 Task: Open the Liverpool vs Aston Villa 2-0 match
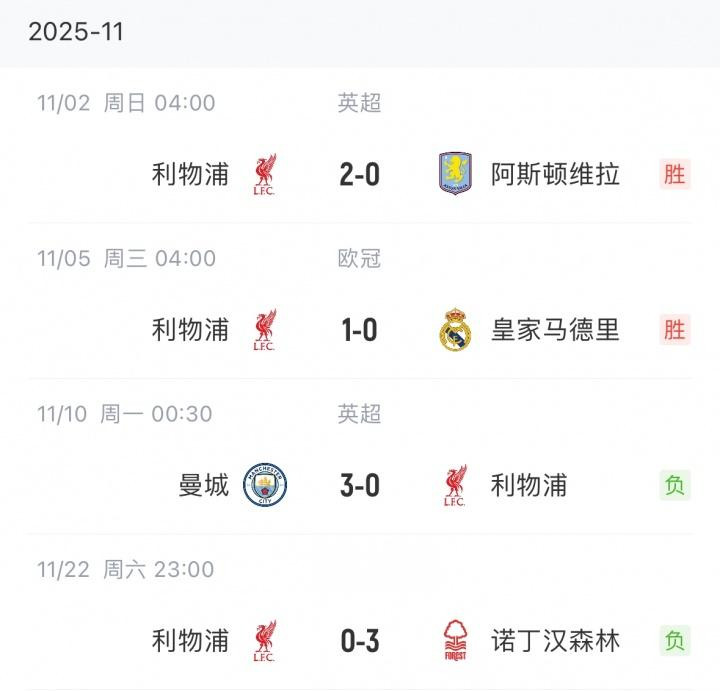pos(360,174)
